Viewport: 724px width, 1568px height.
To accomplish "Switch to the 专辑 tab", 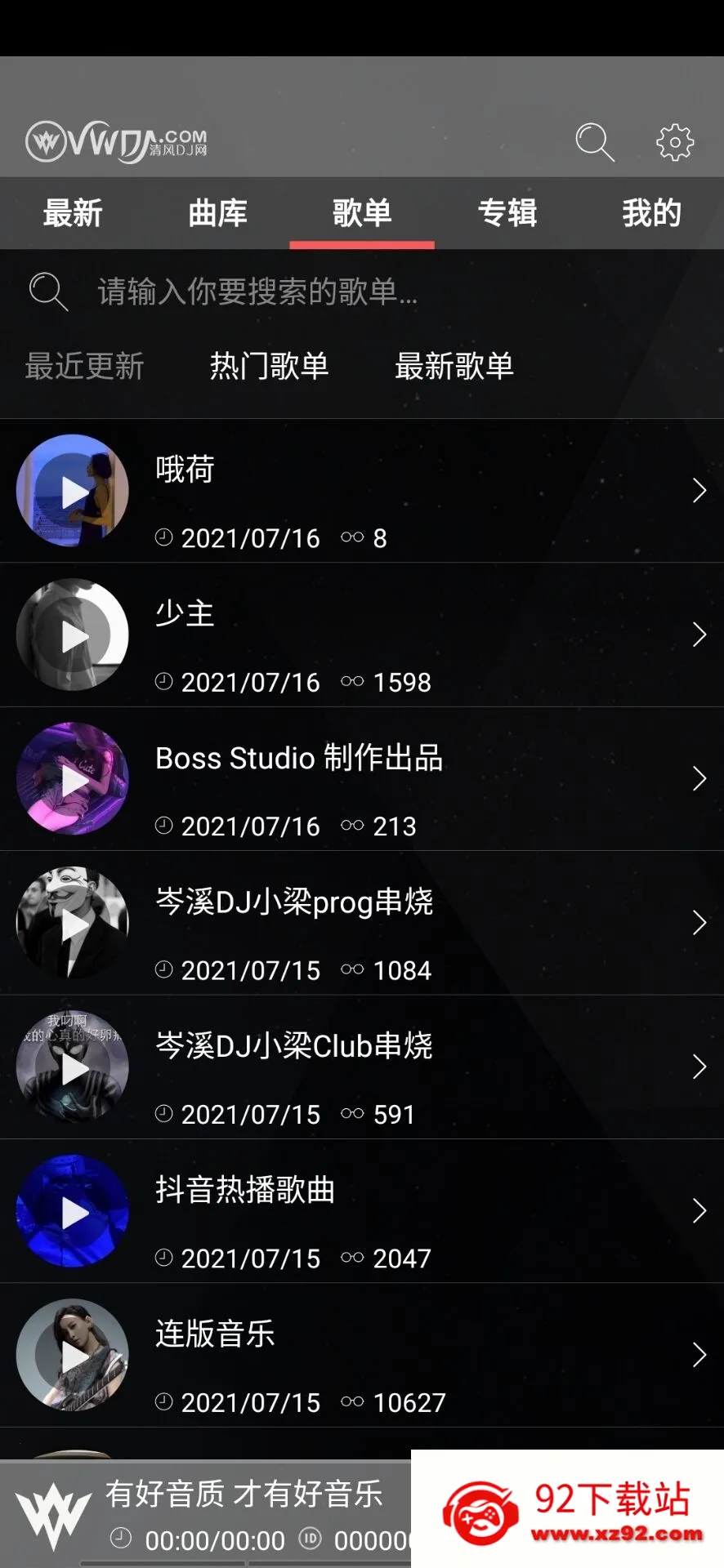I will pyautogui.click(x=507, y=213).
